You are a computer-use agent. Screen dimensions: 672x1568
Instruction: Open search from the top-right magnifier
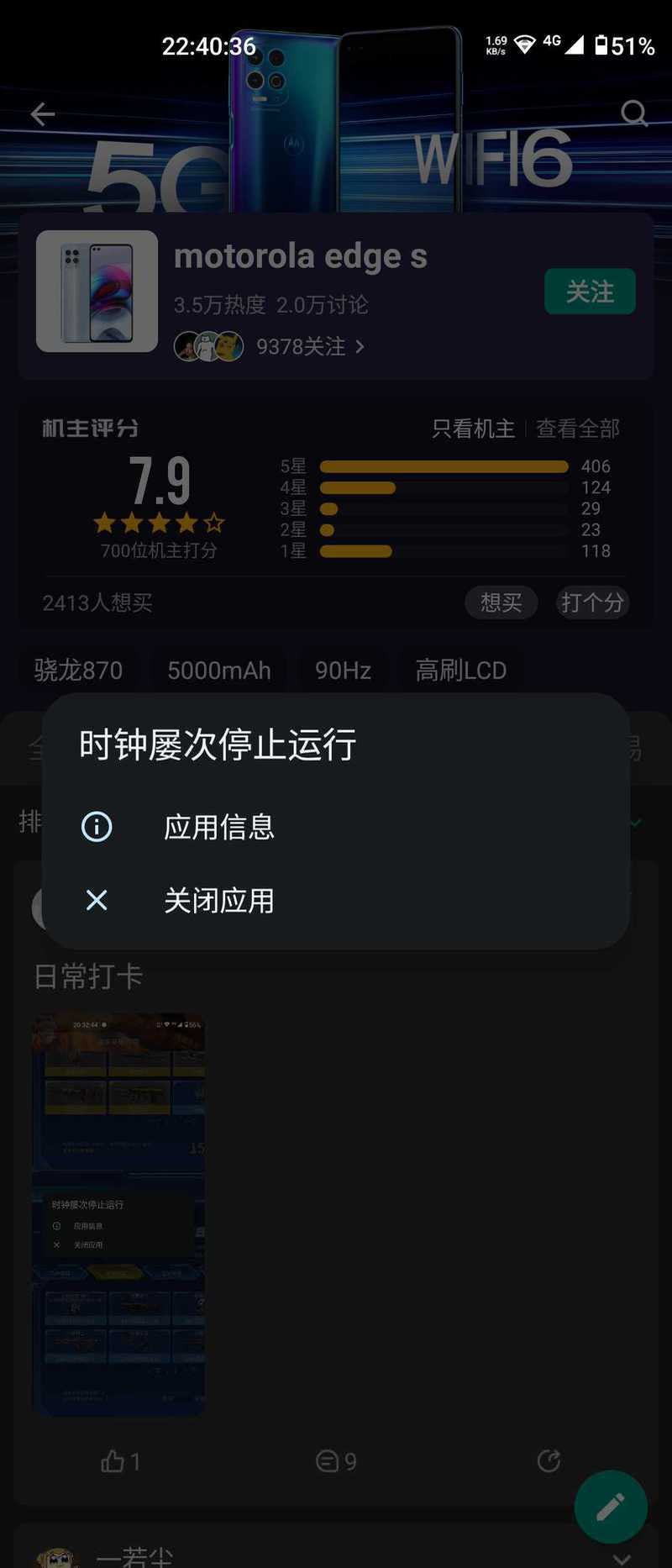point(634,113)
